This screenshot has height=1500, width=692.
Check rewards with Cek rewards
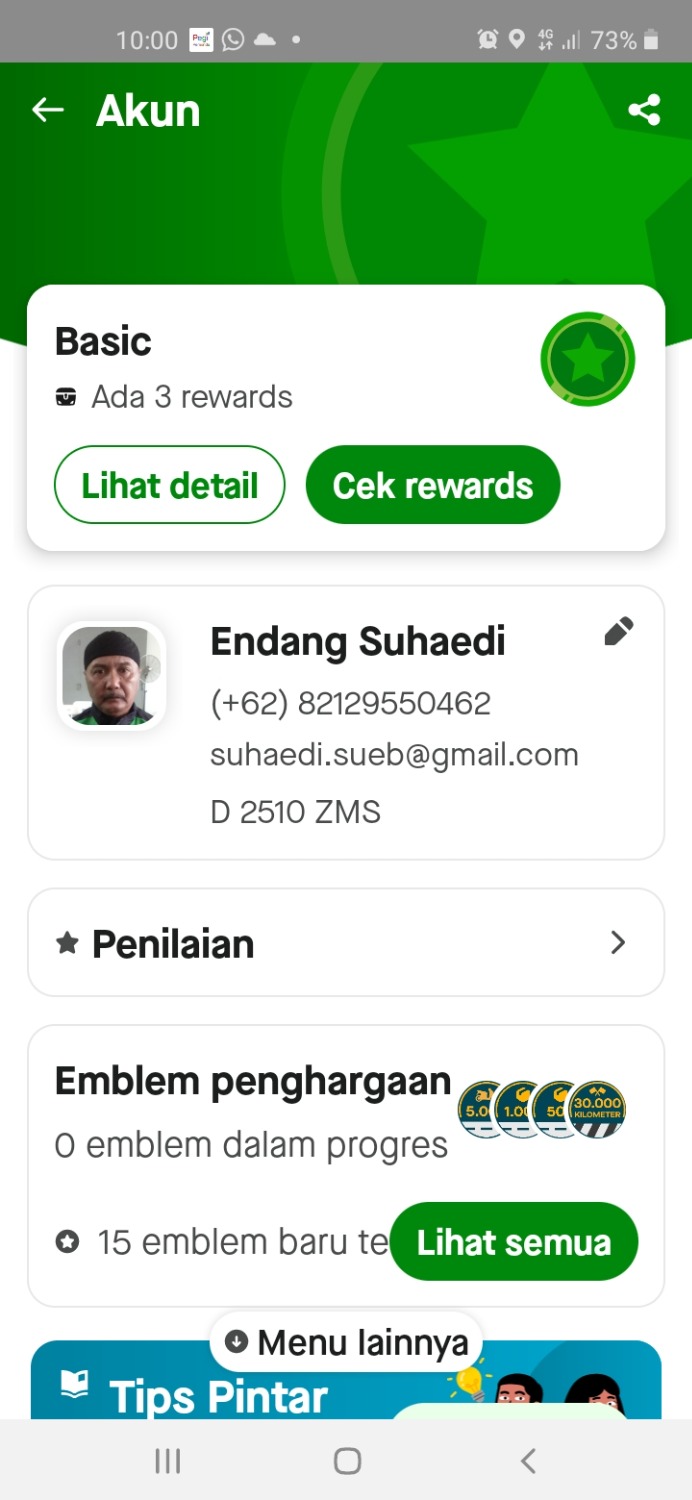432,486
